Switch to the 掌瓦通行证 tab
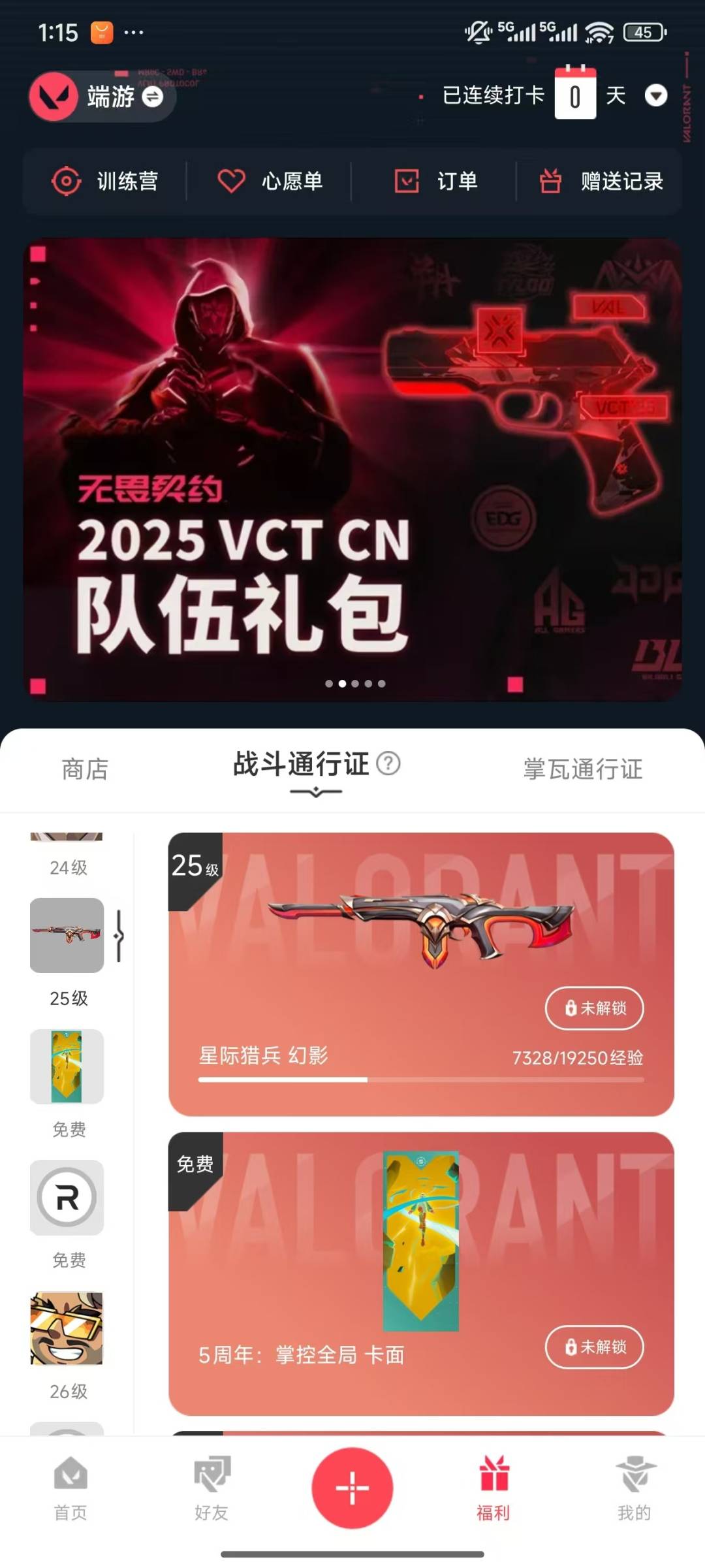 tap(582, 769)
